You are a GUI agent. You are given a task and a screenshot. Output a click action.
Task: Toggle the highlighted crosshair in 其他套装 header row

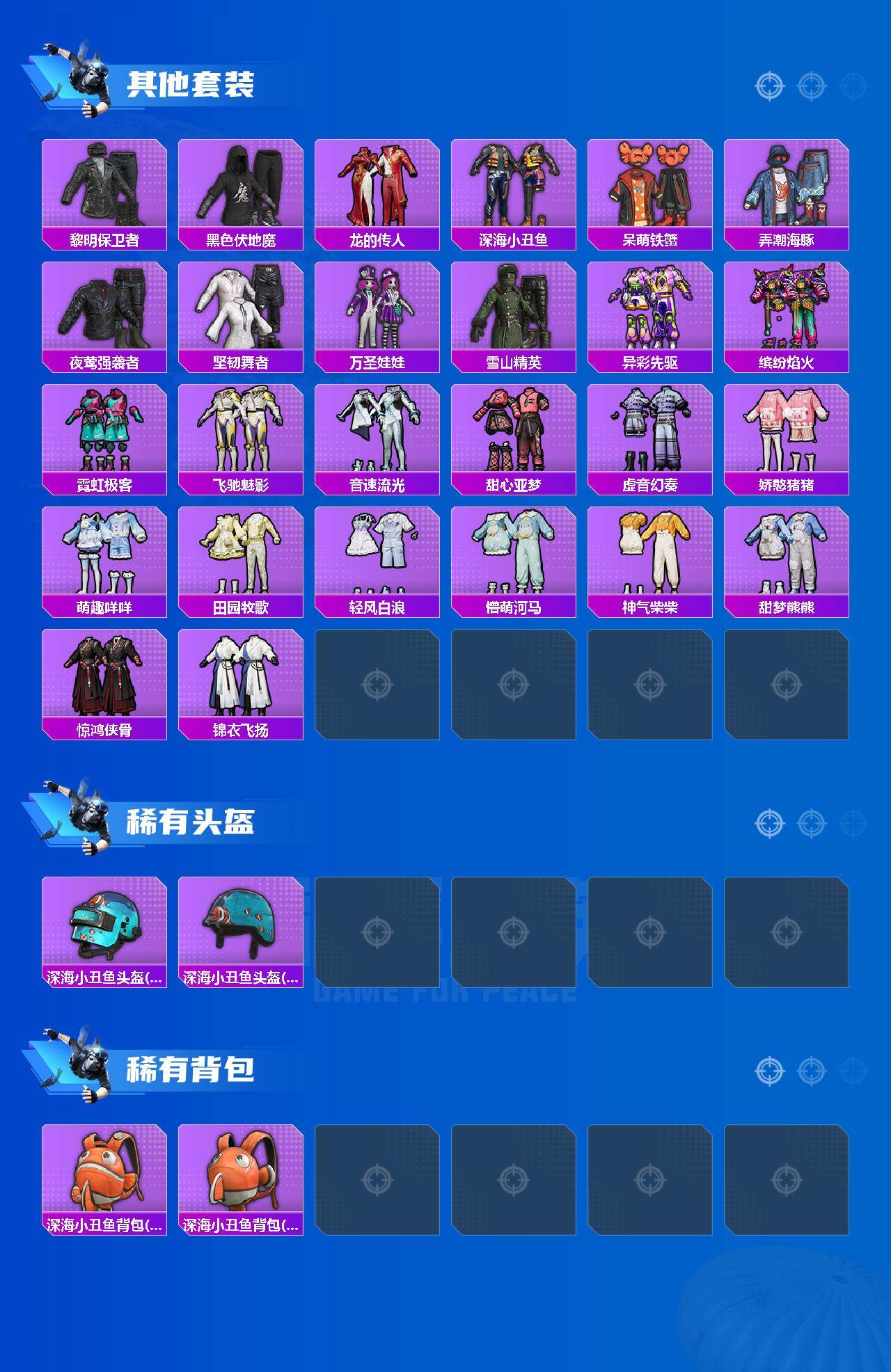(x=768, y=87)
